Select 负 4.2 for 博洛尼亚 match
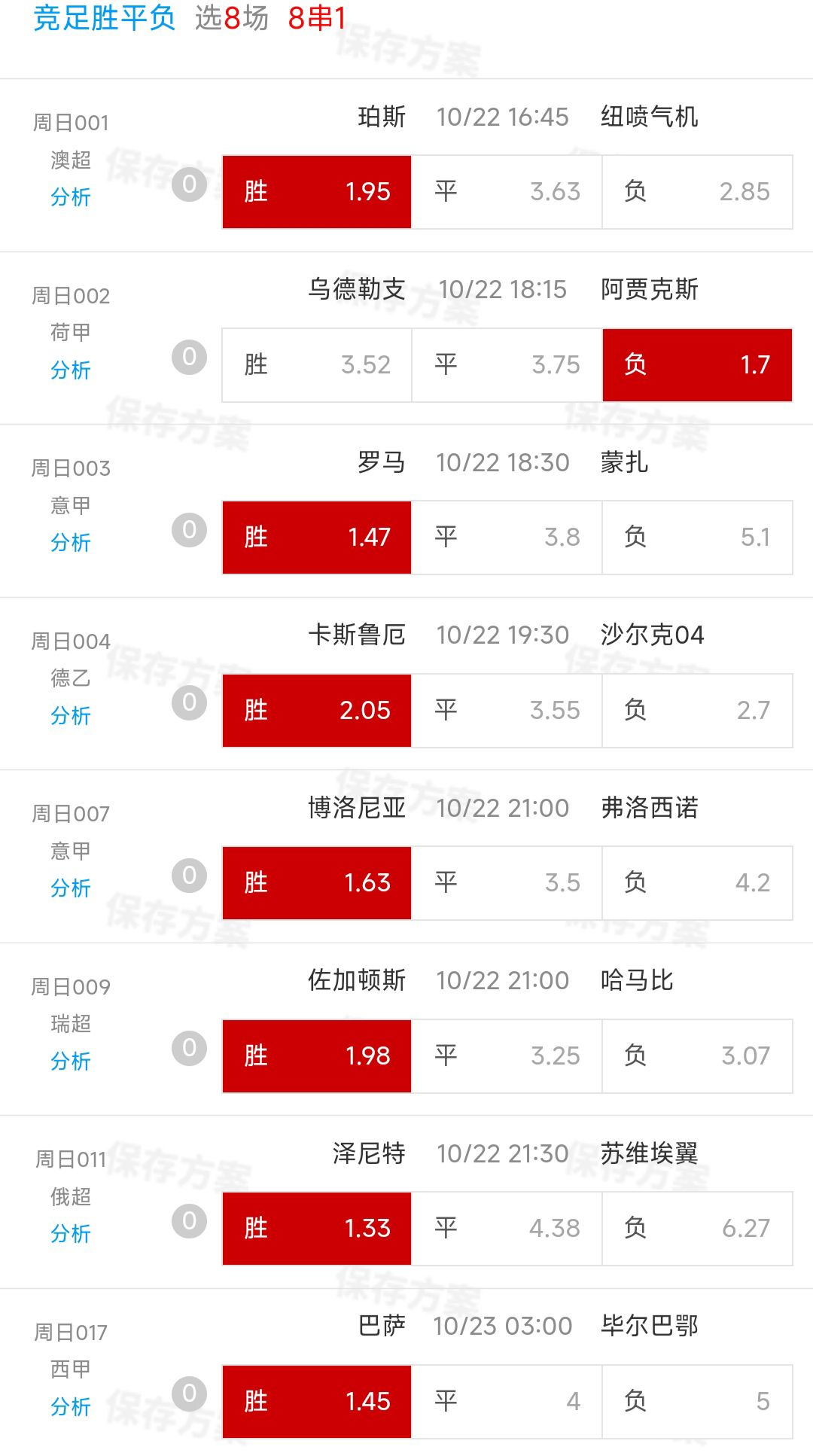The width and height of the screenshot is (813, 1456). 697,883
